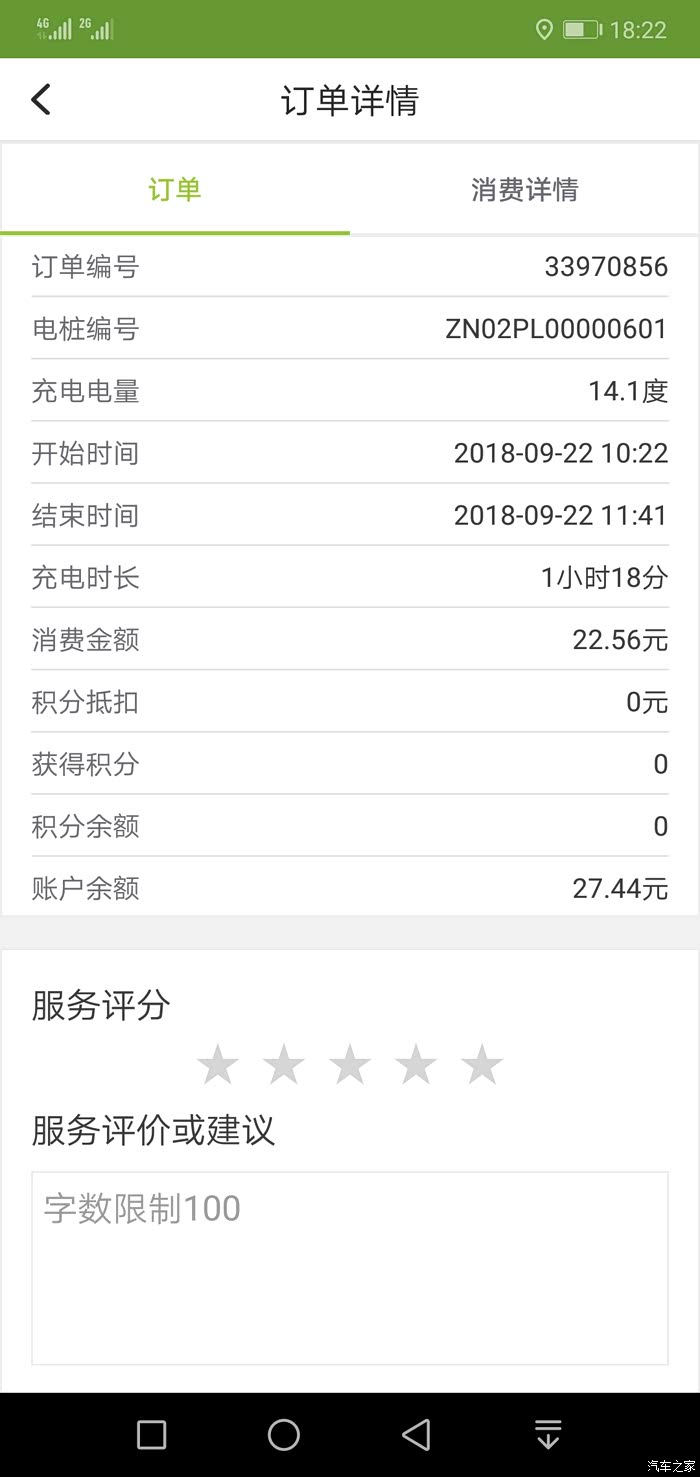Open recent apps from navigation bar
The width and height of the screenshot is (700, 1477).
coord(152,1435)
